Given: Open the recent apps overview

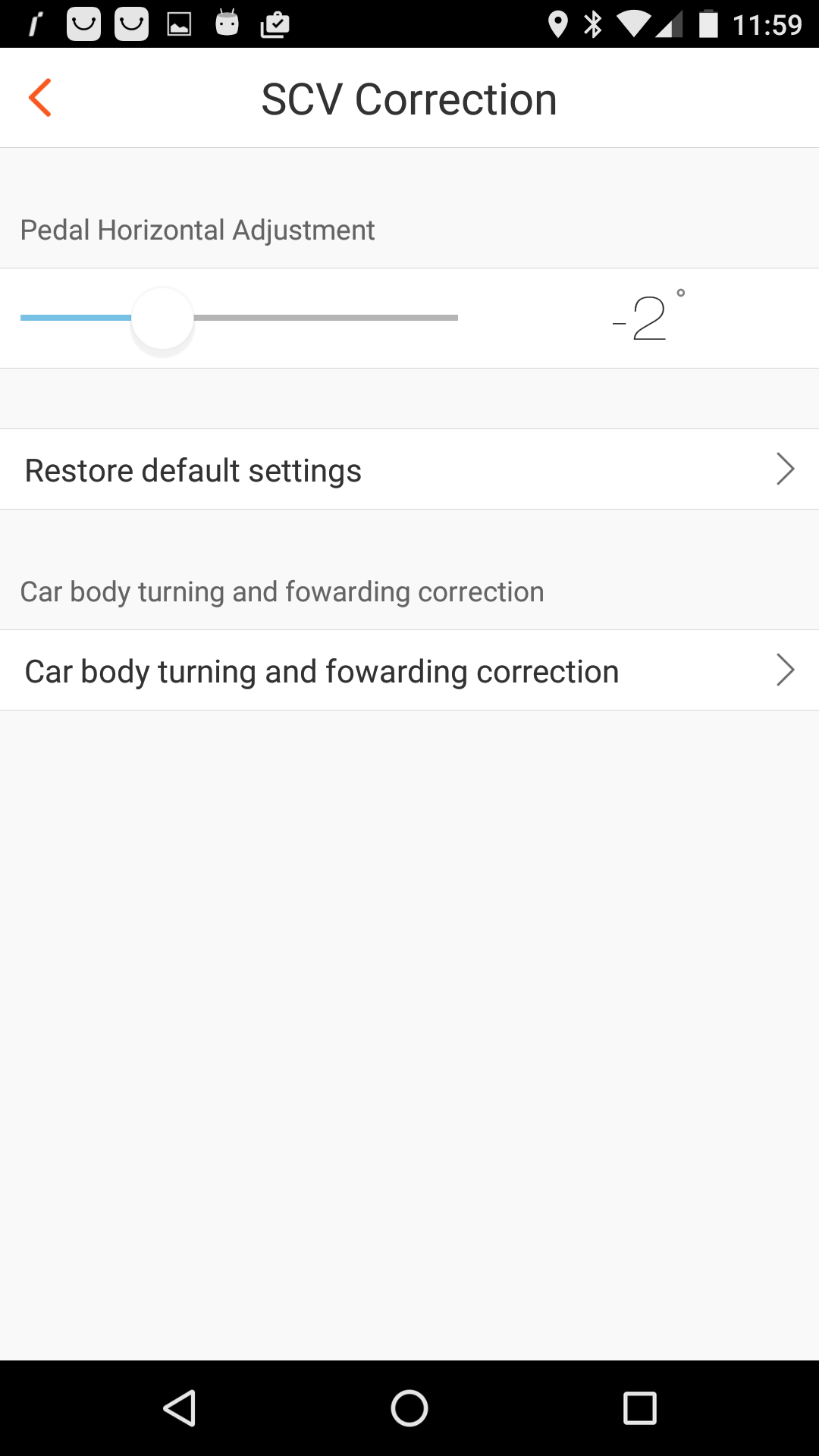Looking at the screenshot, I should tap(639, 1408).
